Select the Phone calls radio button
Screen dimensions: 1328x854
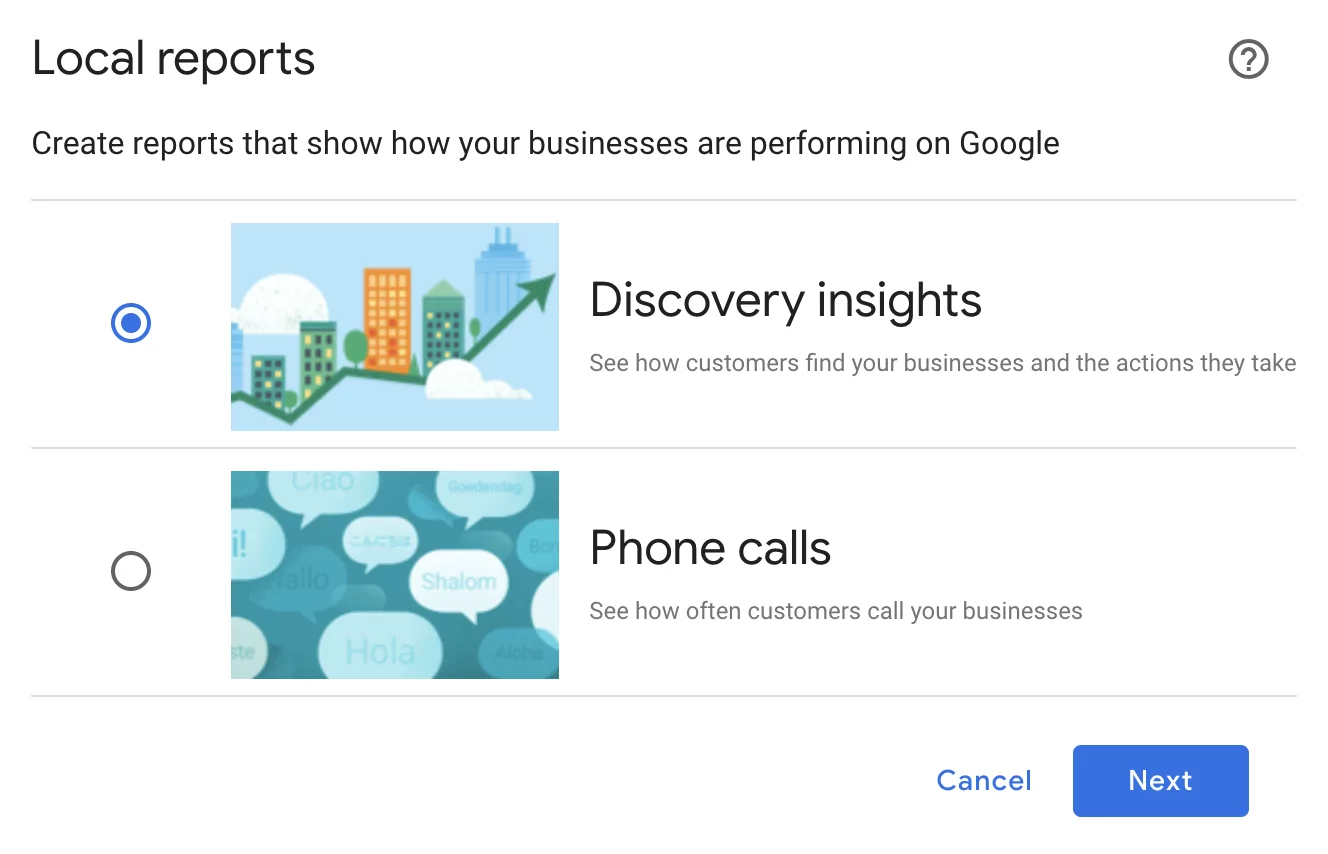click(x=131, y=571)
